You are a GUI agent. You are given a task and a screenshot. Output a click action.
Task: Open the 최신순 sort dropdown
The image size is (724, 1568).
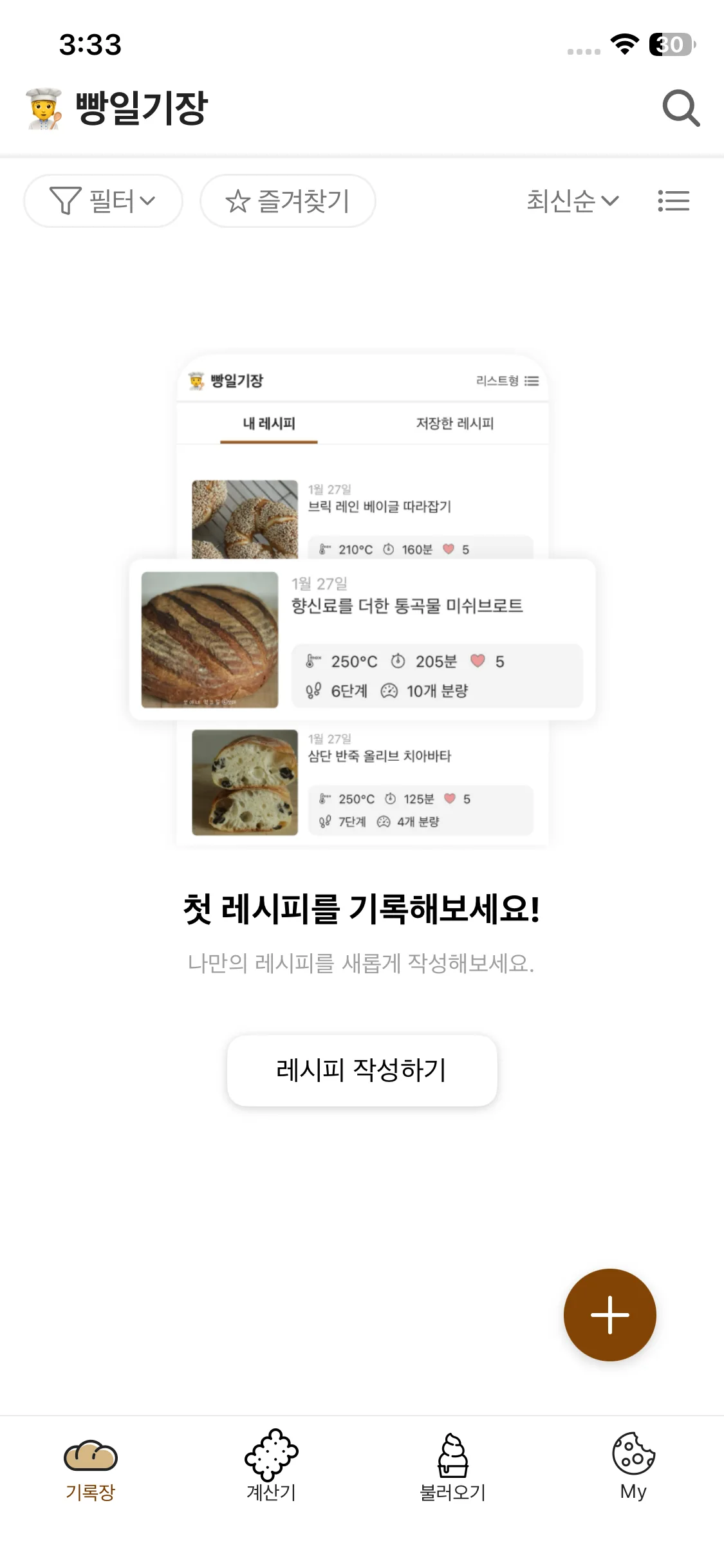(x=572, y=200)
